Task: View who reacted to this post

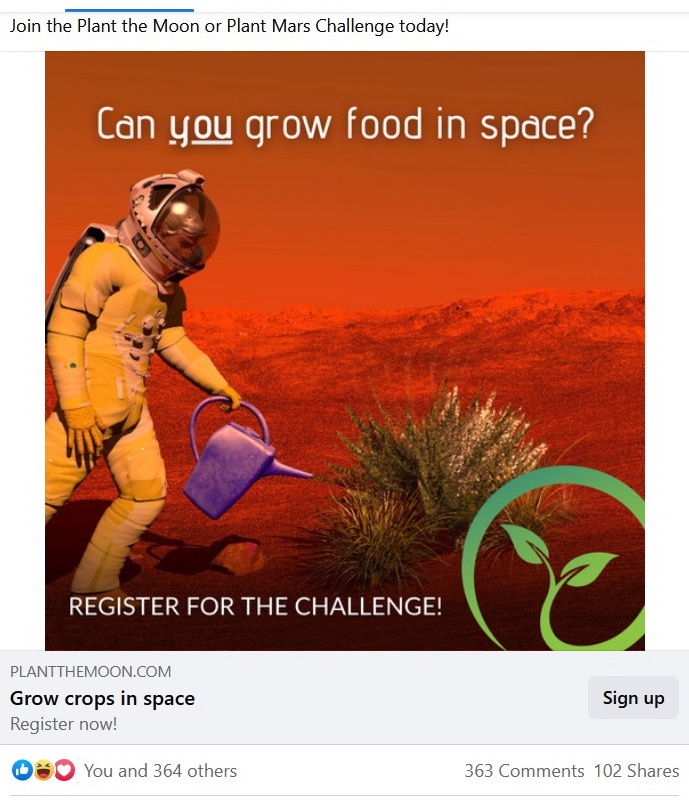Action: tap(160, 771)
